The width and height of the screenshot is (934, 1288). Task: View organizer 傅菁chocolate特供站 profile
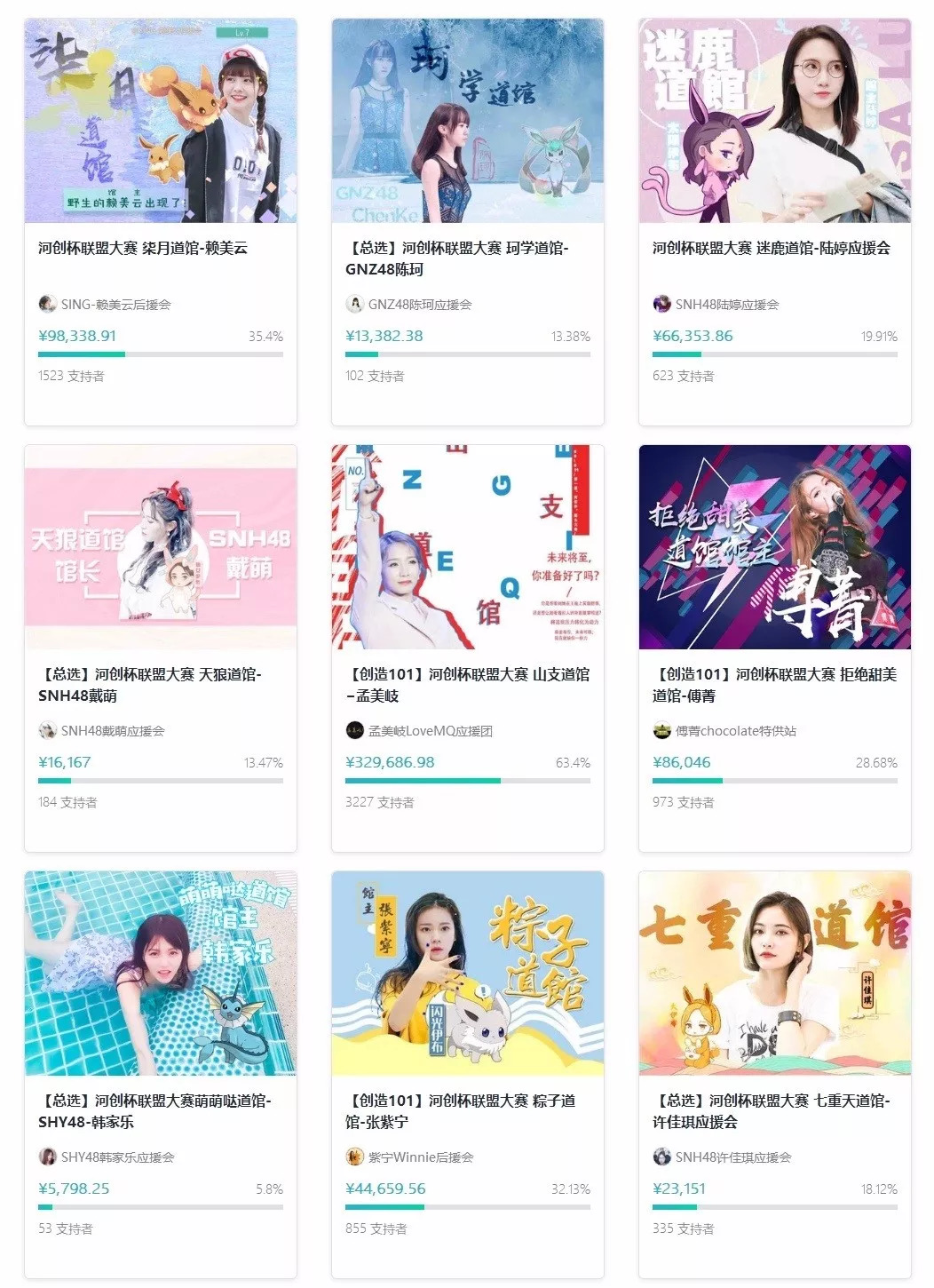724,731
